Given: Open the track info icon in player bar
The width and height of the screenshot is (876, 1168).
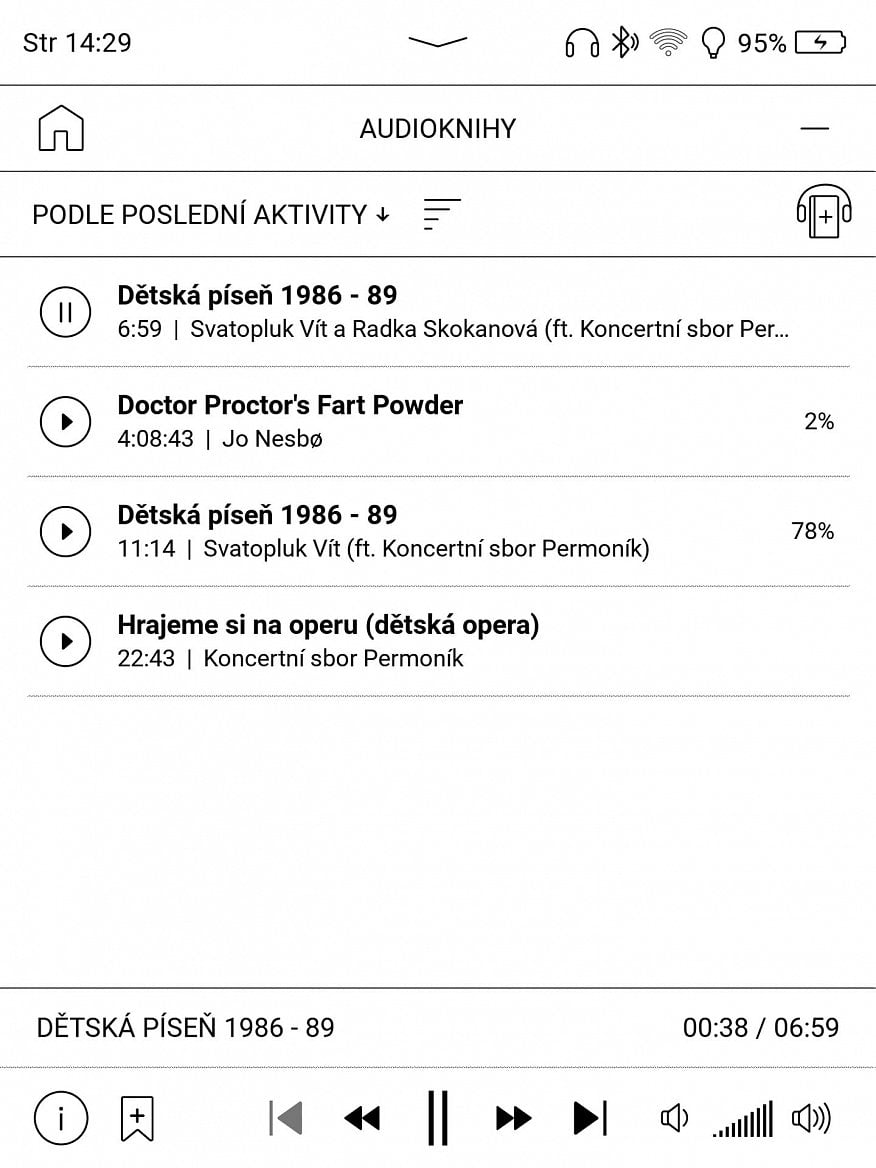Looking at the screenshot, I should click(61, 1118).
